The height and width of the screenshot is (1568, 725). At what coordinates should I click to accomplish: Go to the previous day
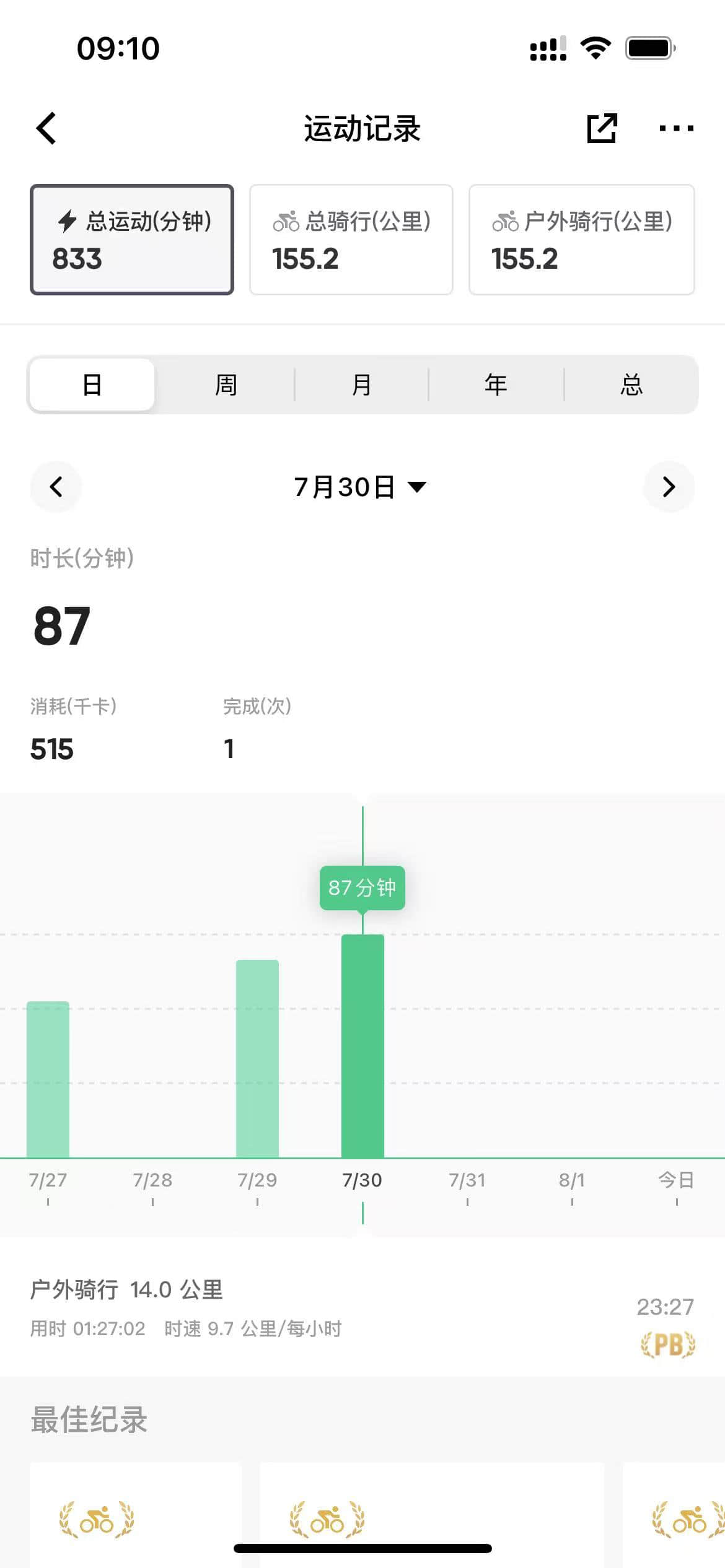pyautogui.click(x=56, y=487)
